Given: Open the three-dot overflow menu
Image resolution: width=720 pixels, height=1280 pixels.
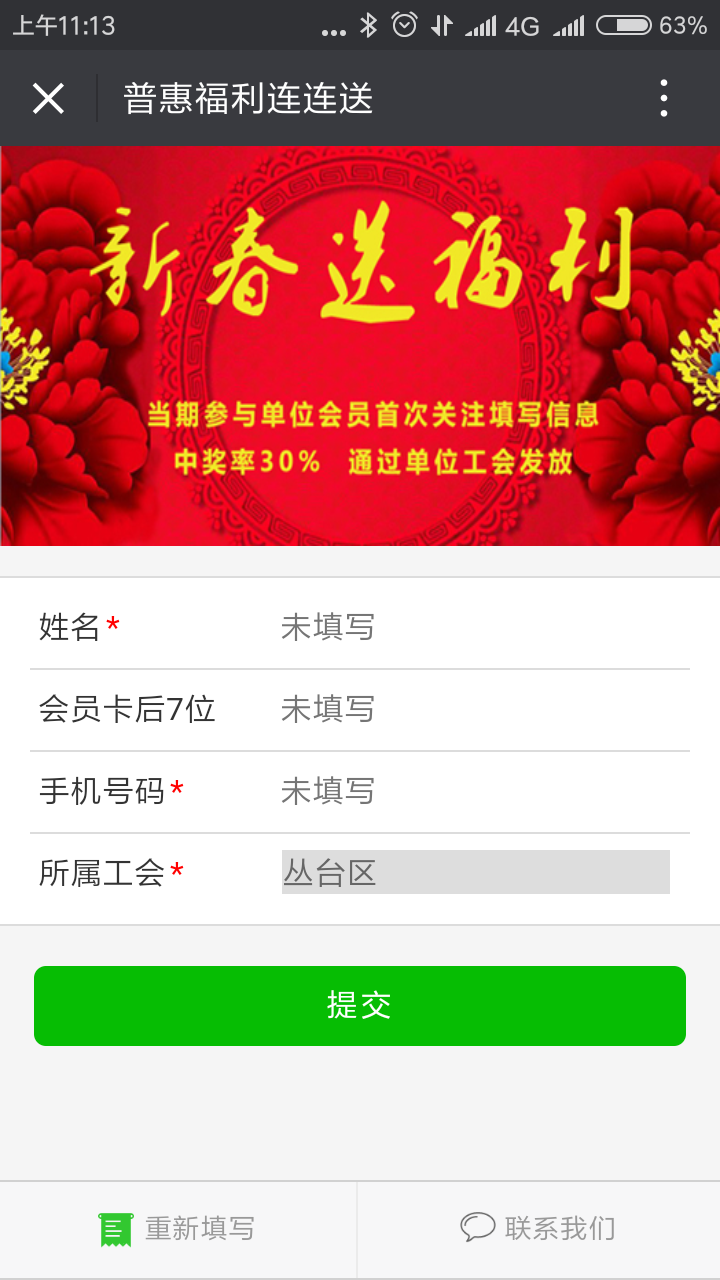Looking at the screenshot, I should coord(664,99).
